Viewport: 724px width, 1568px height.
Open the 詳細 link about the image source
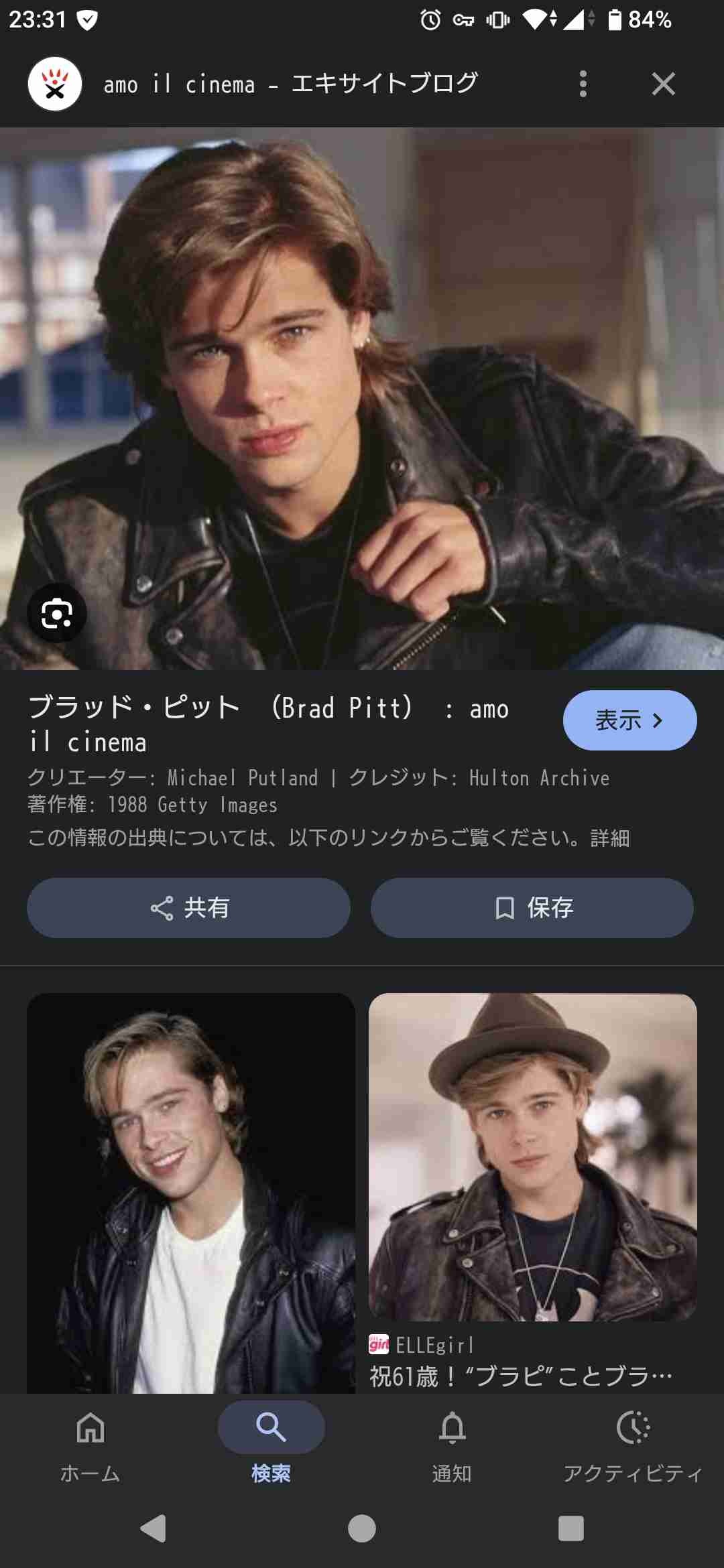(x=610, y=838)
